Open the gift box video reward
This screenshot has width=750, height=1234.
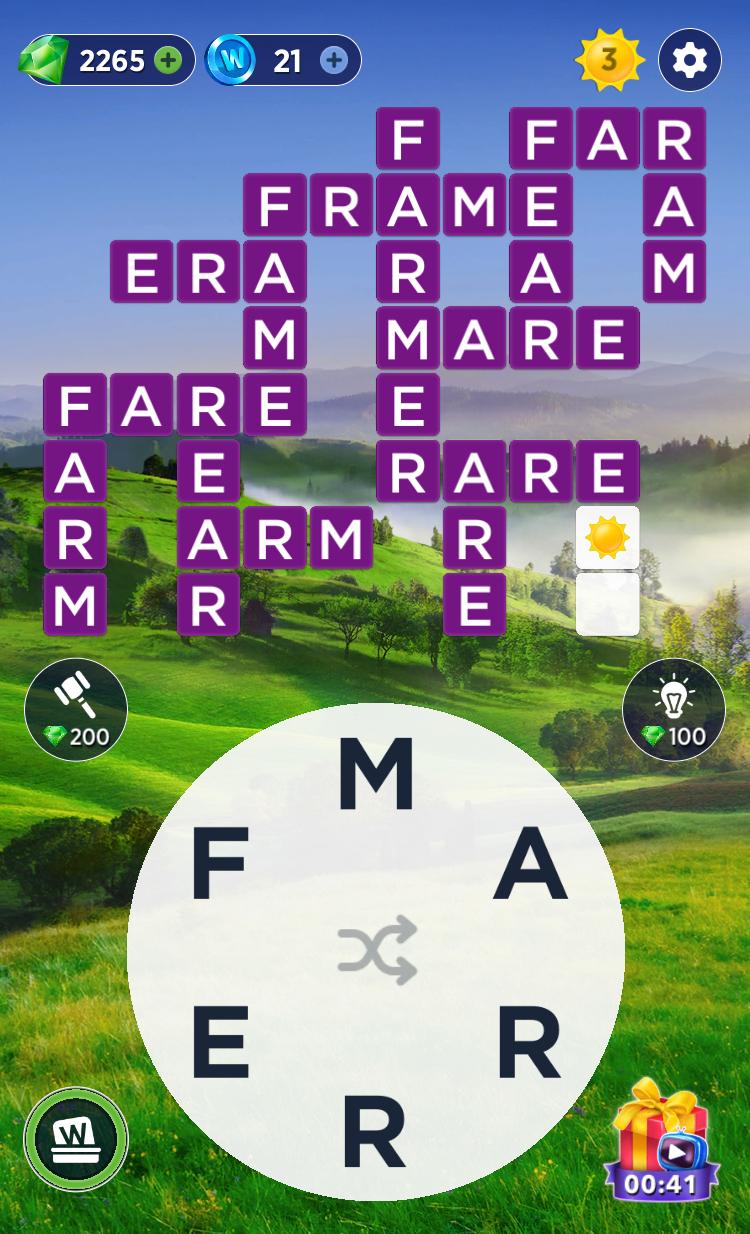tap(660, 1140)
